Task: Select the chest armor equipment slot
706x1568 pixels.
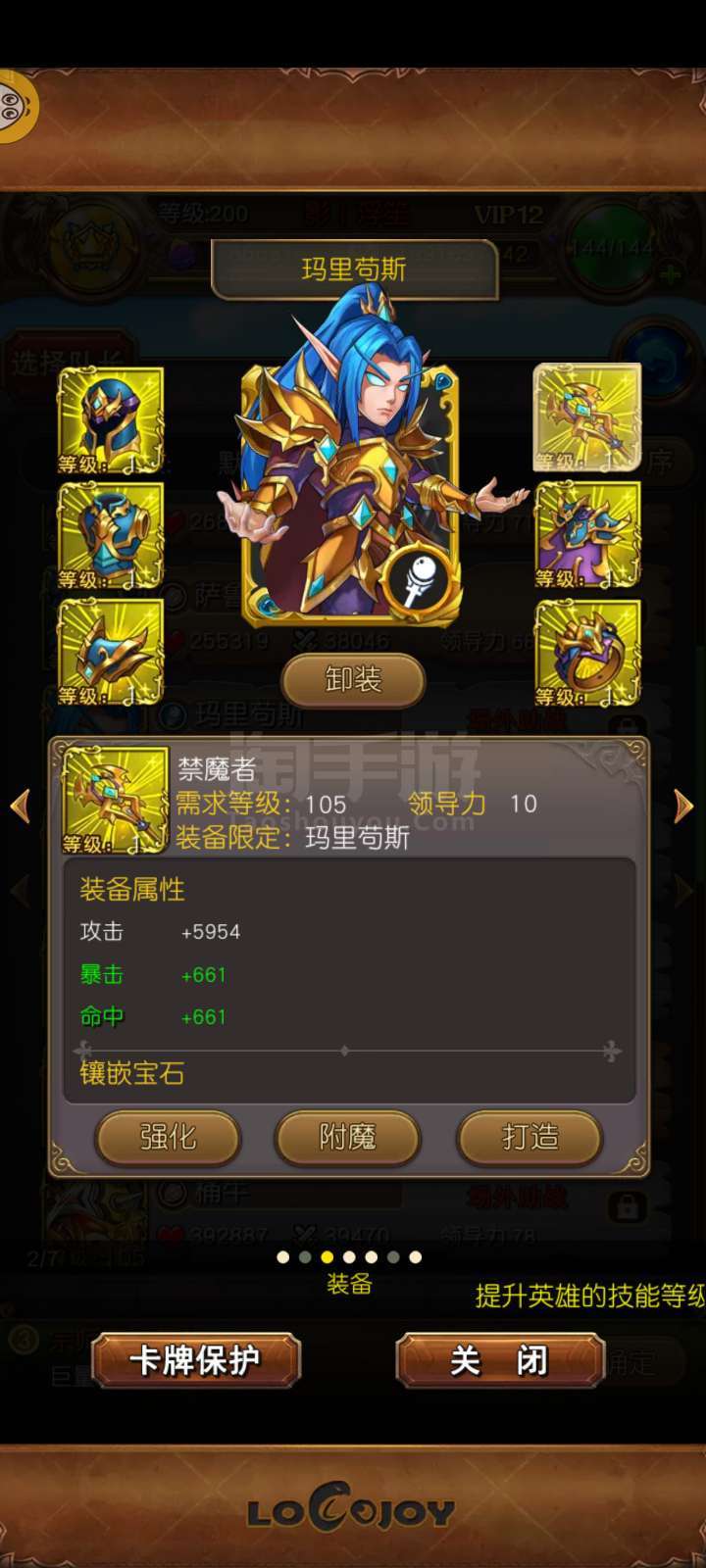Action: coord(111,537)
